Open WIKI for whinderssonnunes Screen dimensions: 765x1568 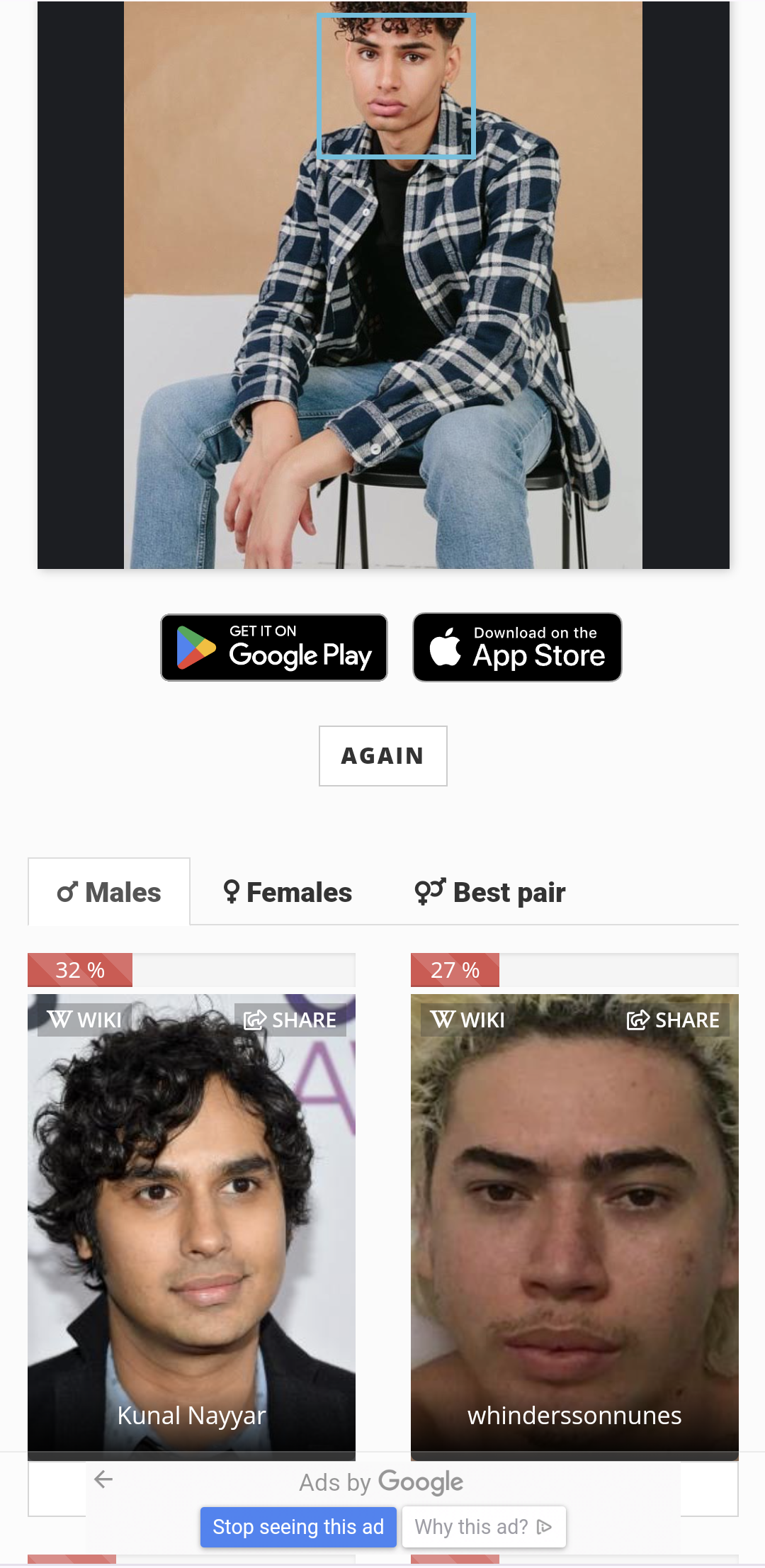[468, 1020]
